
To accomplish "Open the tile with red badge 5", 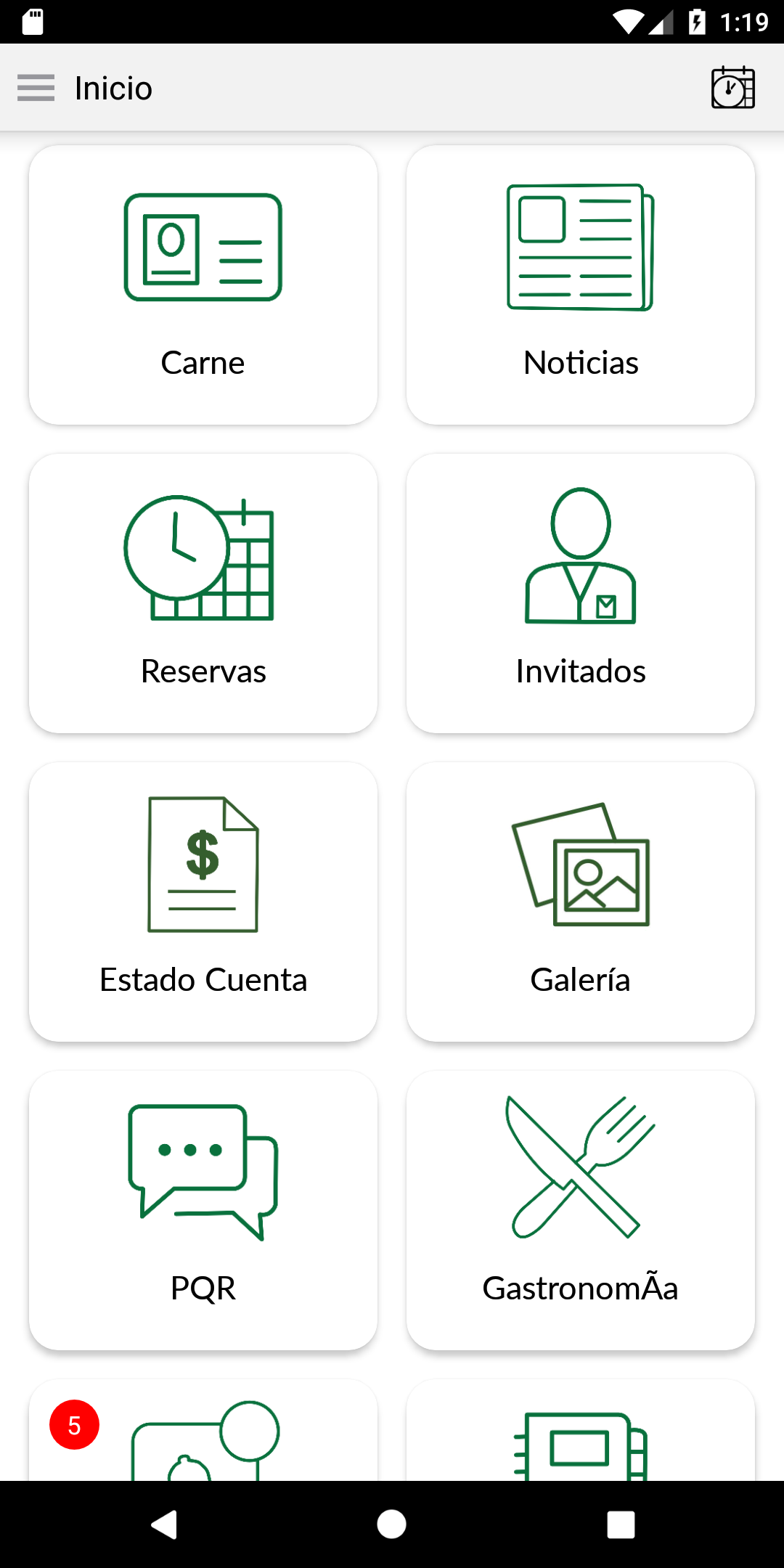I will point(203,1434).
